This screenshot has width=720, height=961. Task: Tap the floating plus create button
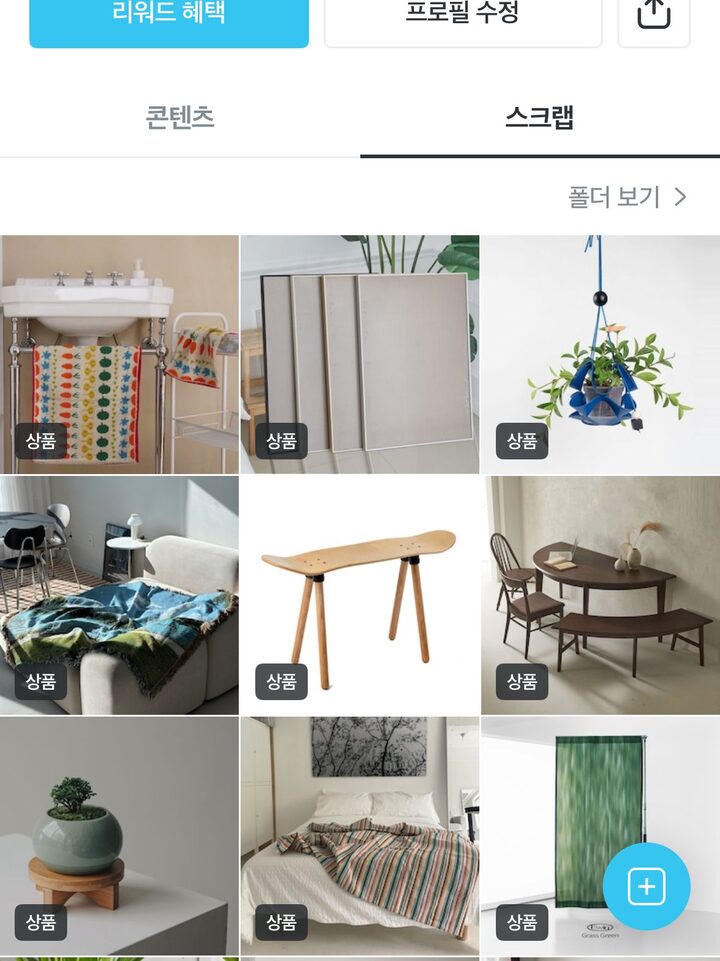[646, 886]
